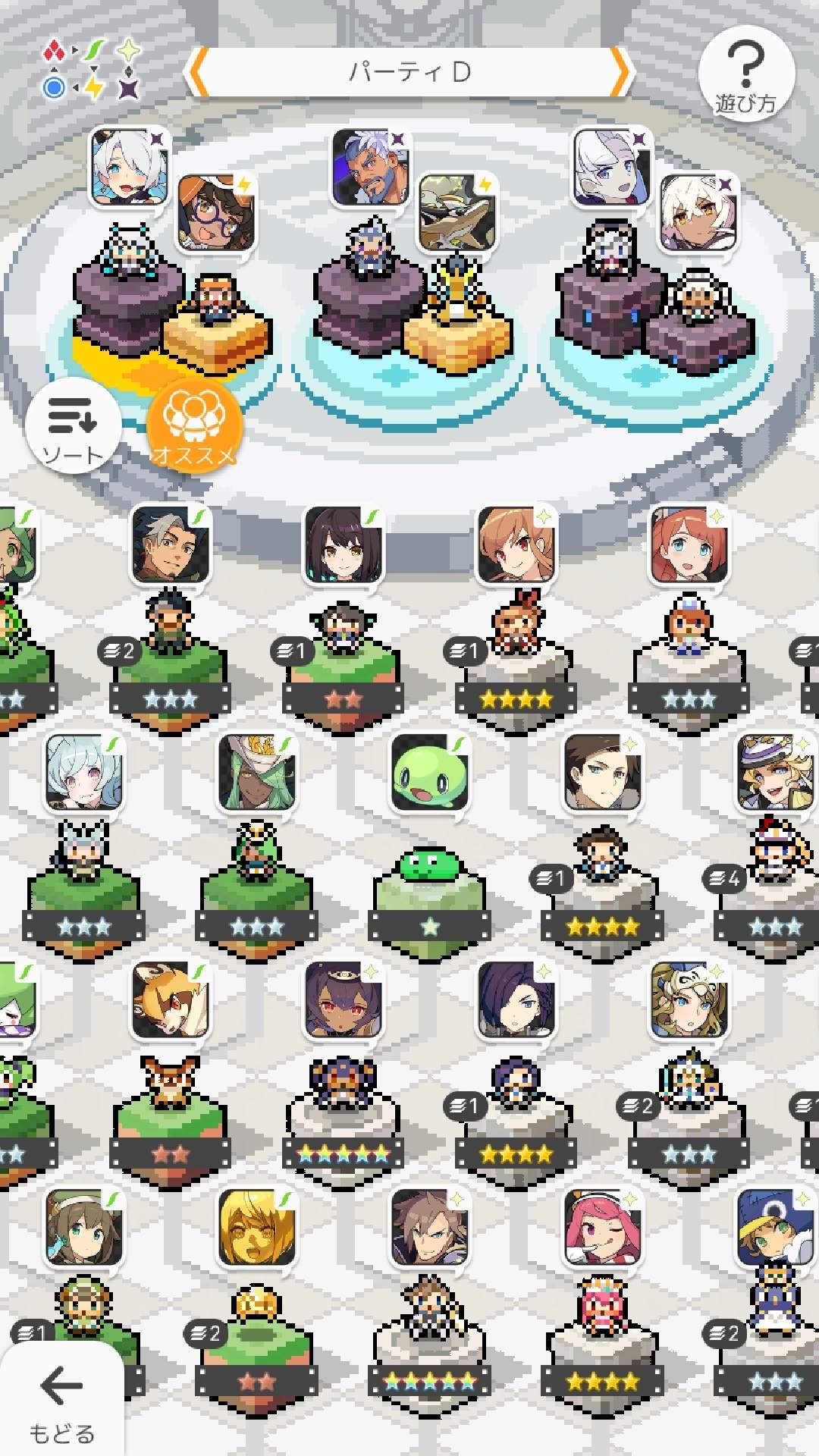Viewport: 819px width, 1456px height.
Task: Switch to the next party with the right arrow
Action: (x=621, y=72)
